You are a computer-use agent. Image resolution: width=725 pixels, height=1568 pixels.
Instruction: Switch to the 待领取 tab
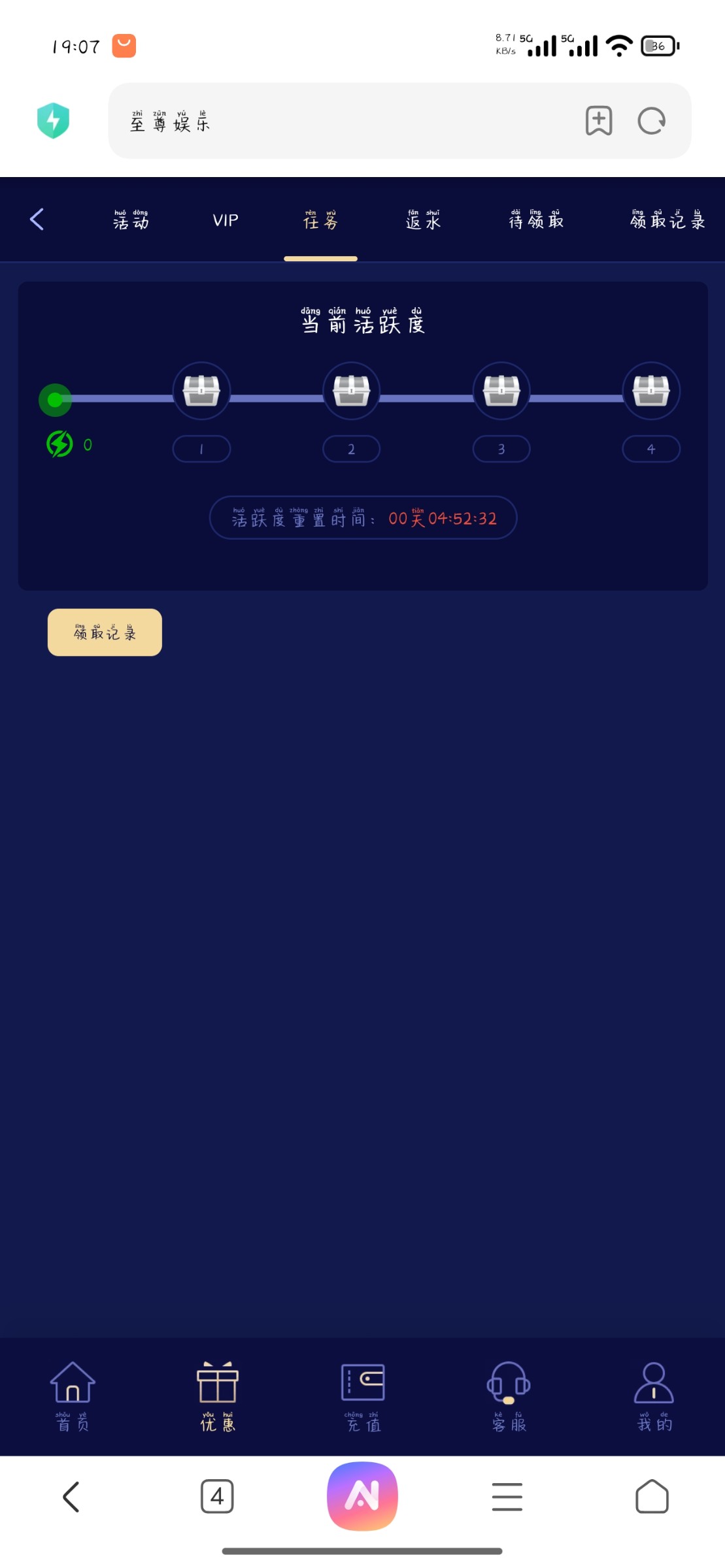click(536, 220)
